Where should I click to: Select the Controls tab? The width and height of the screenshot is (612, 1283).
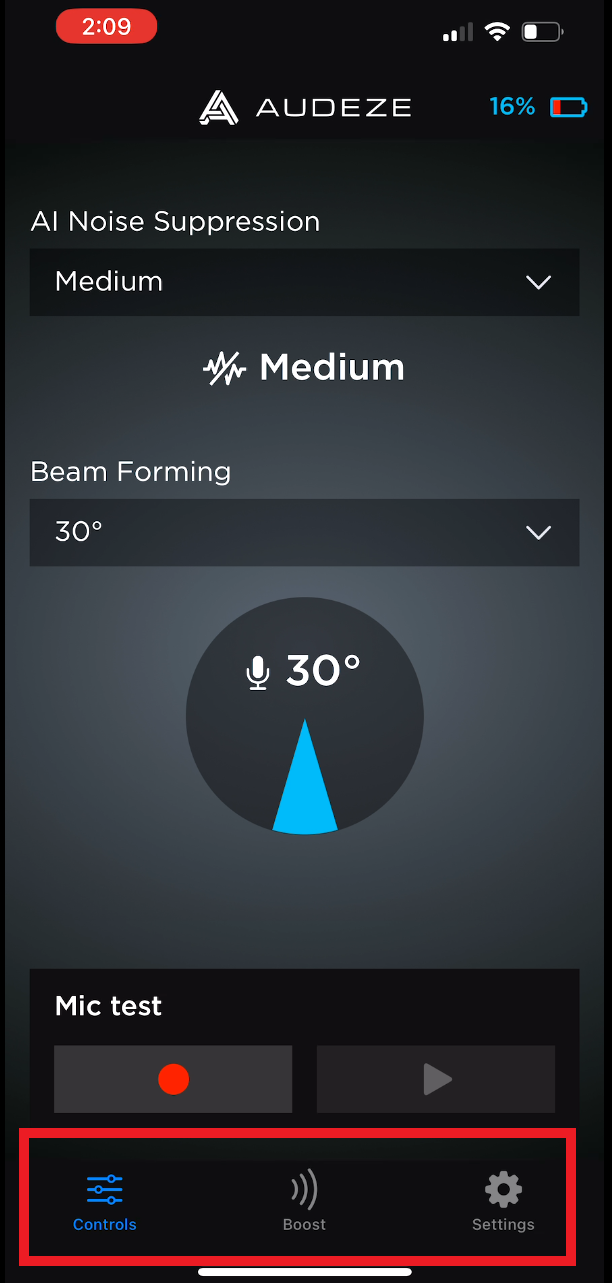click(x=105, y=1202)
